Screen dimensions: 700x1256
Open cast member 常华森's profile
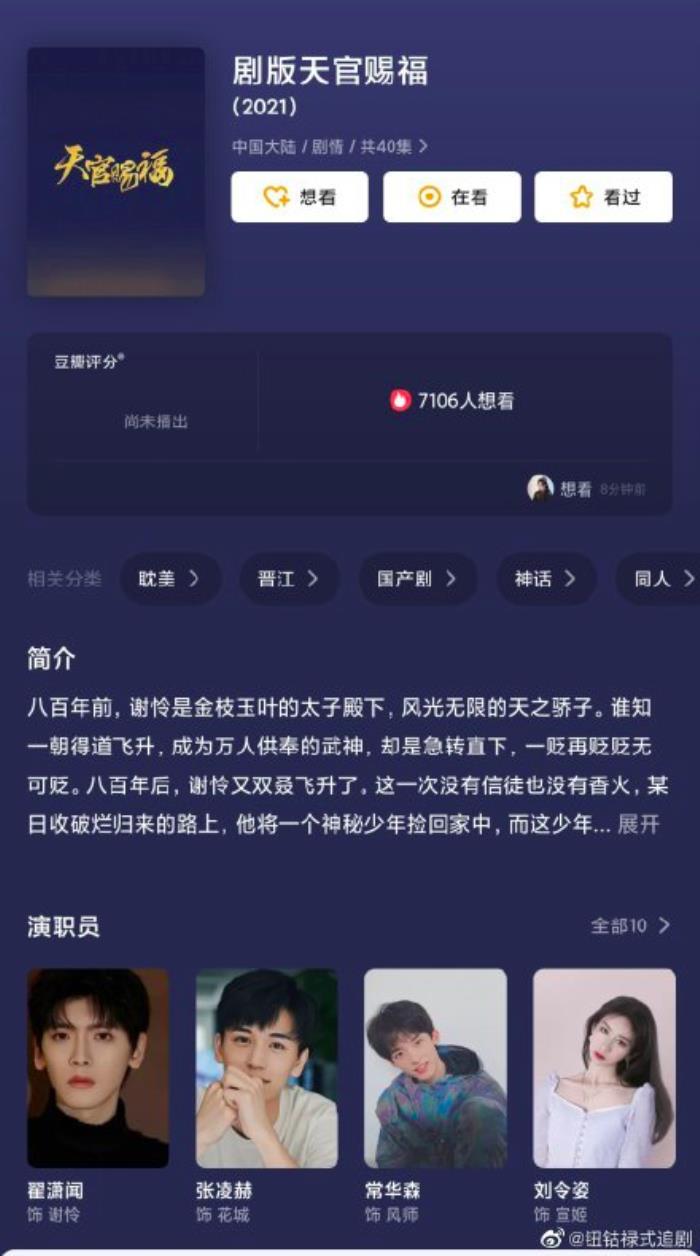[435, 1068]
